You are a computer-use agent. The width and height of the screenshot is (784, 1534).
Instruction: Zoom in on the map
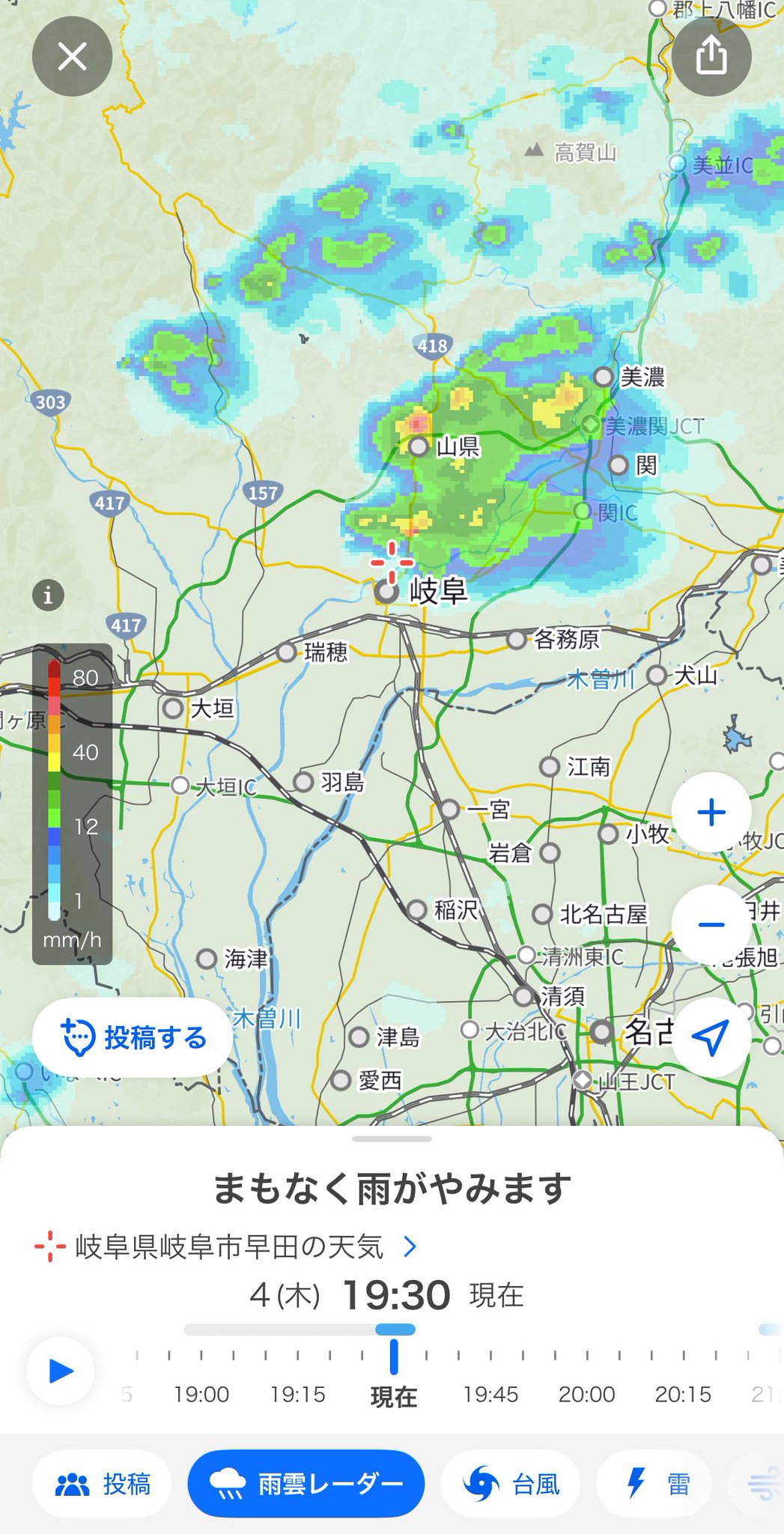[x=711, y=813]
